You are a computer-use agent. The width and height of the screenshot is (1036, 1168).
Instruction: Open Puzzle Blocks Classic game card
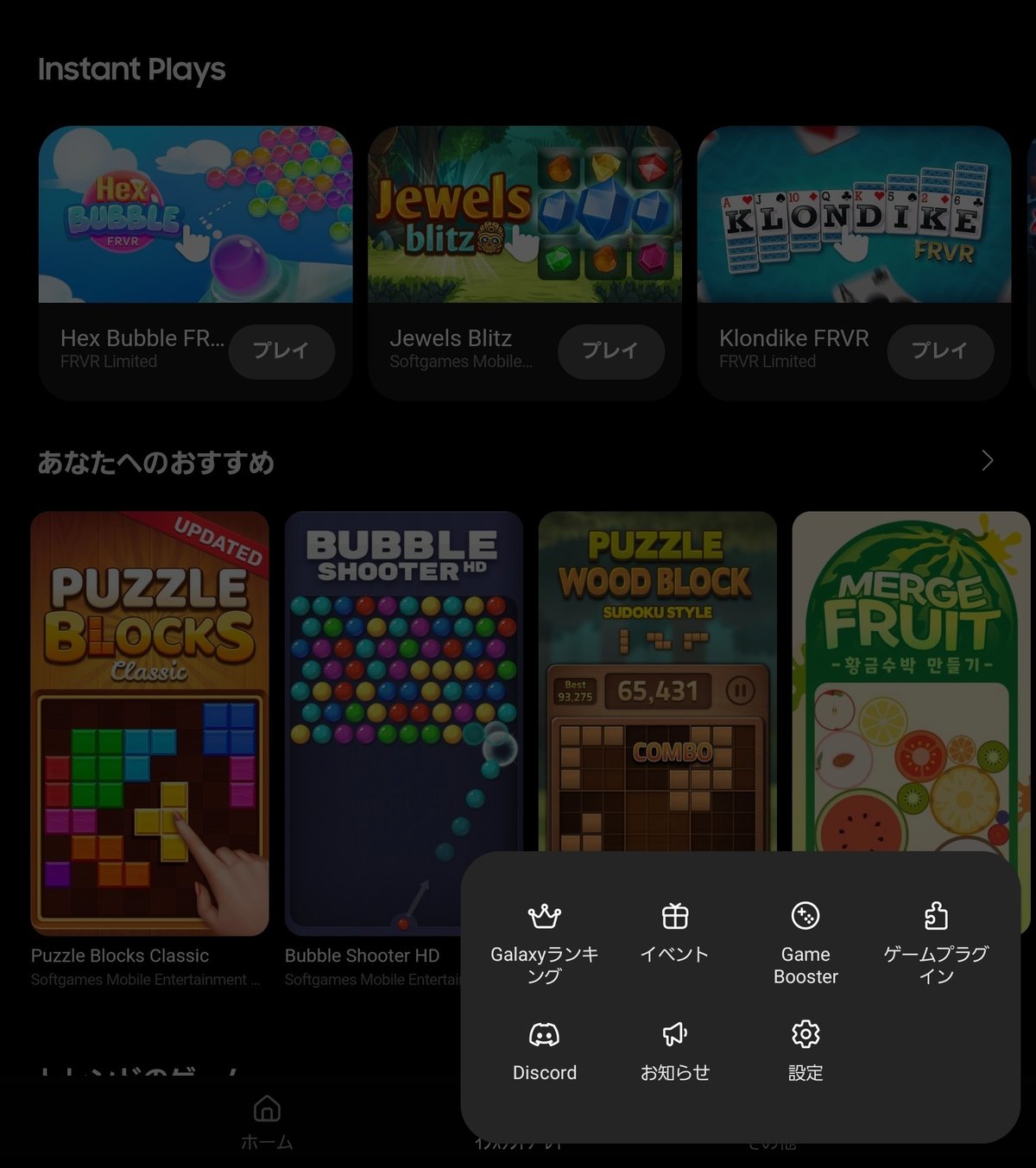(149, 723)
